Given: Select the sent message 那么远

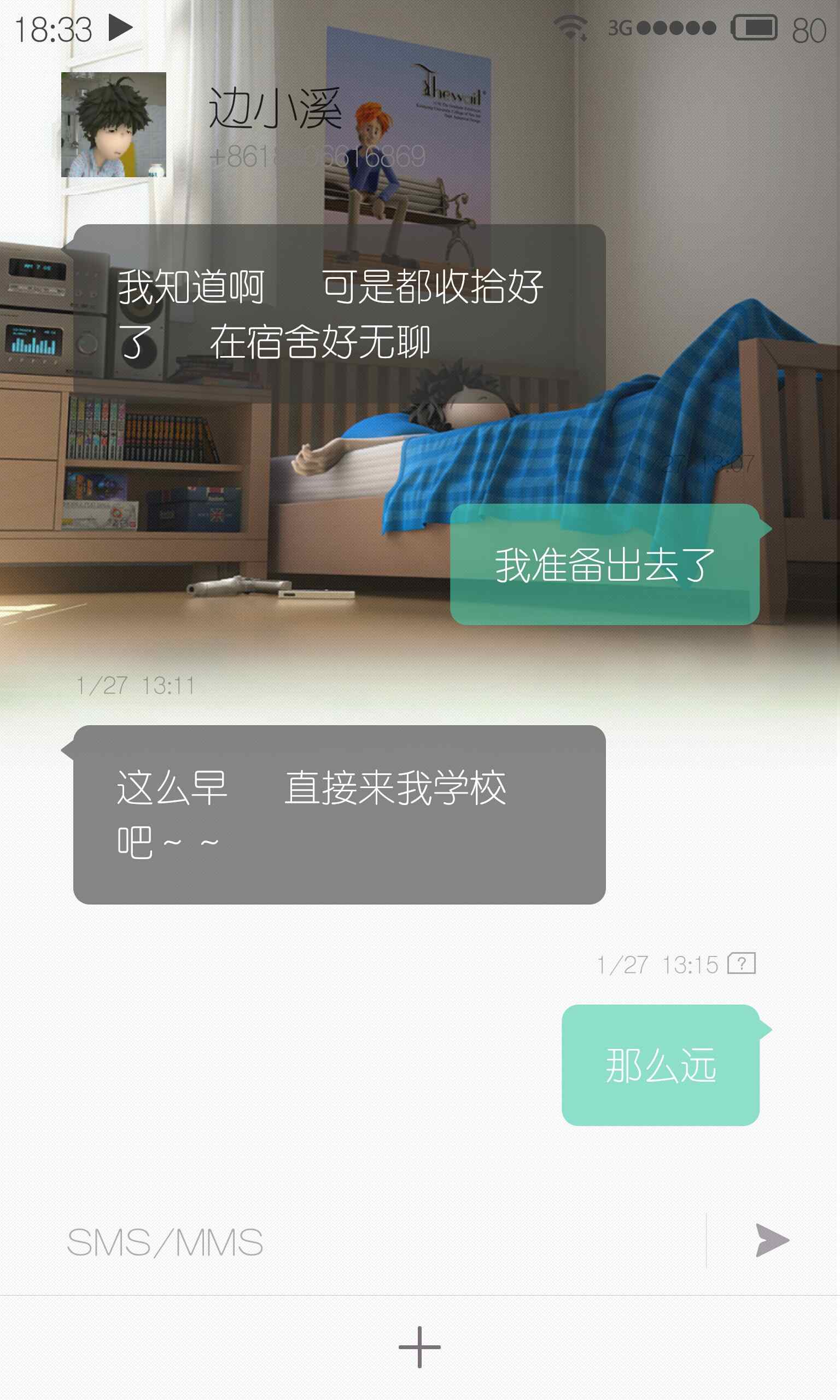Looking at the screenshot, I should [661, 1065].
